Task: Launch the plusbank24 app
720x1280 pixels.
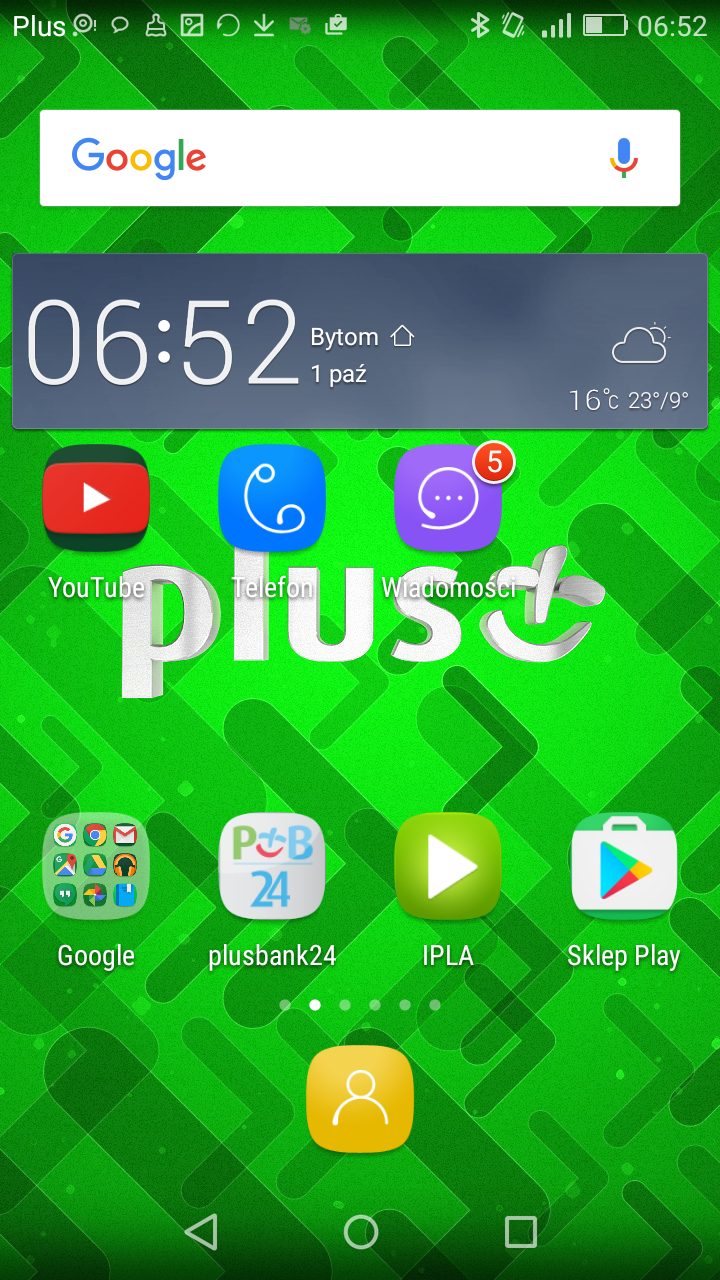Action: coord(272,866)
